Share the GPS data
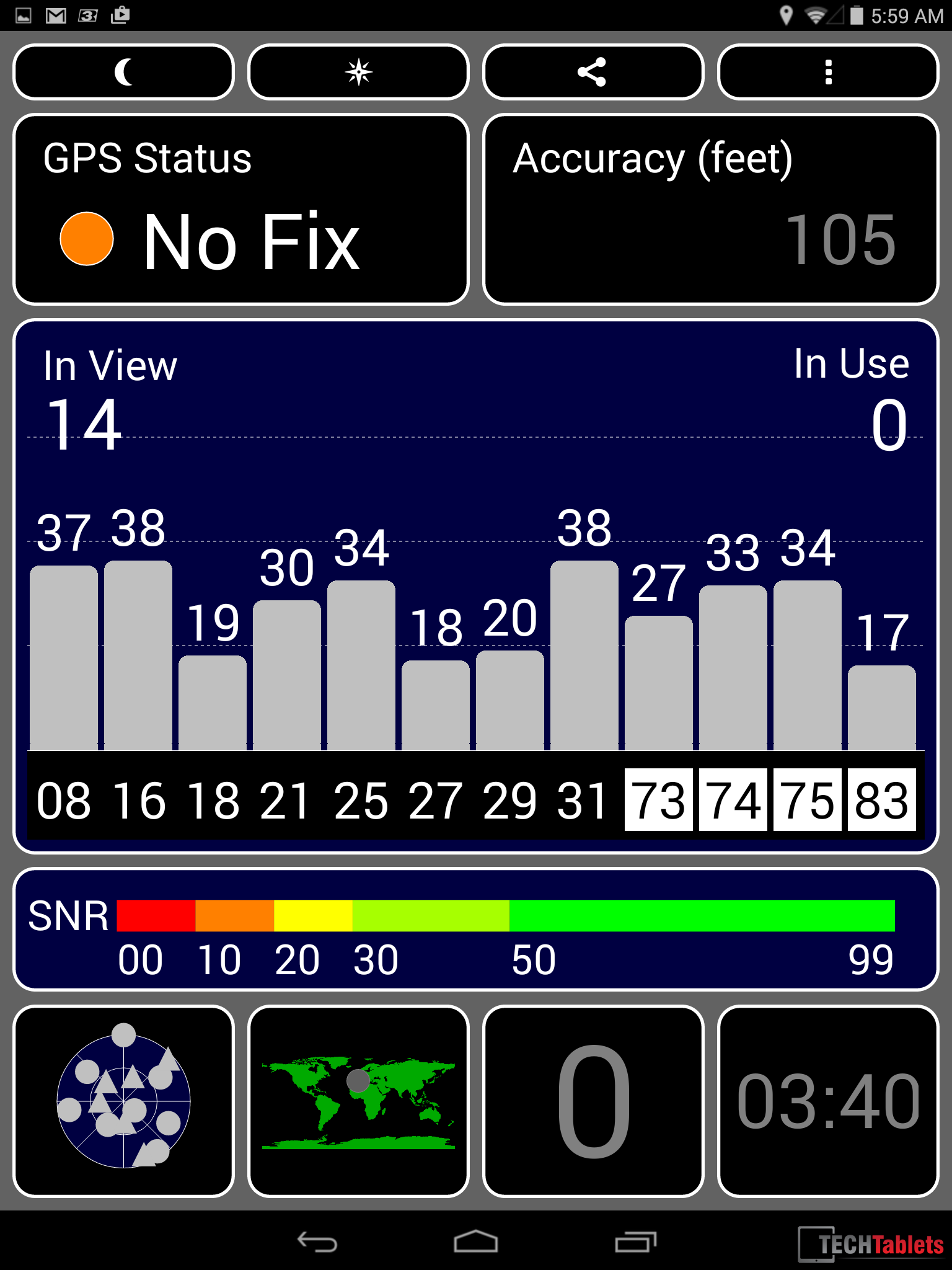 [593, 72]
